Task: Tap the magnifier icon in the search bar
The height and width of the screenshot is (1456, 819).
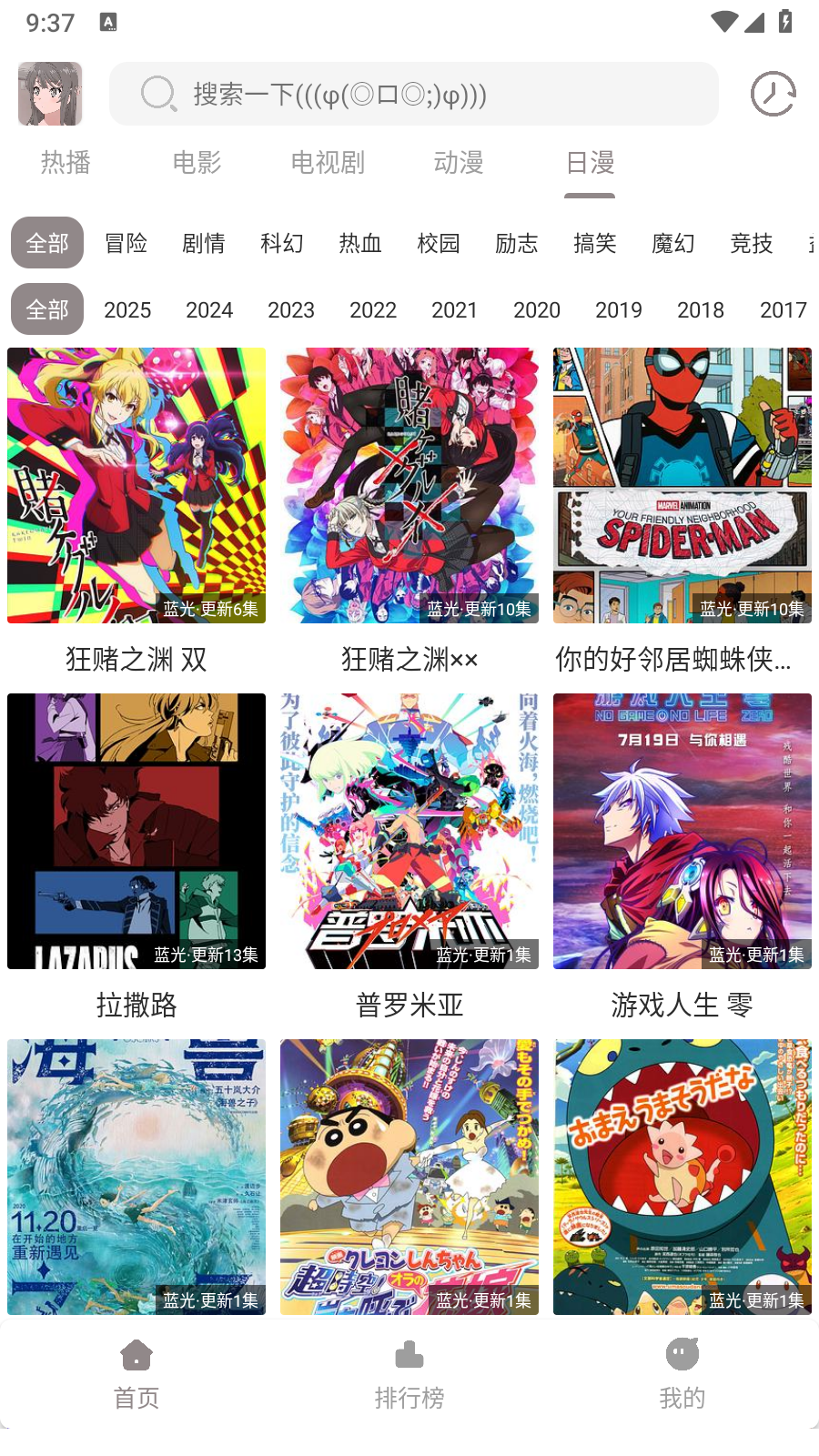Action: (x=157, y=94)
